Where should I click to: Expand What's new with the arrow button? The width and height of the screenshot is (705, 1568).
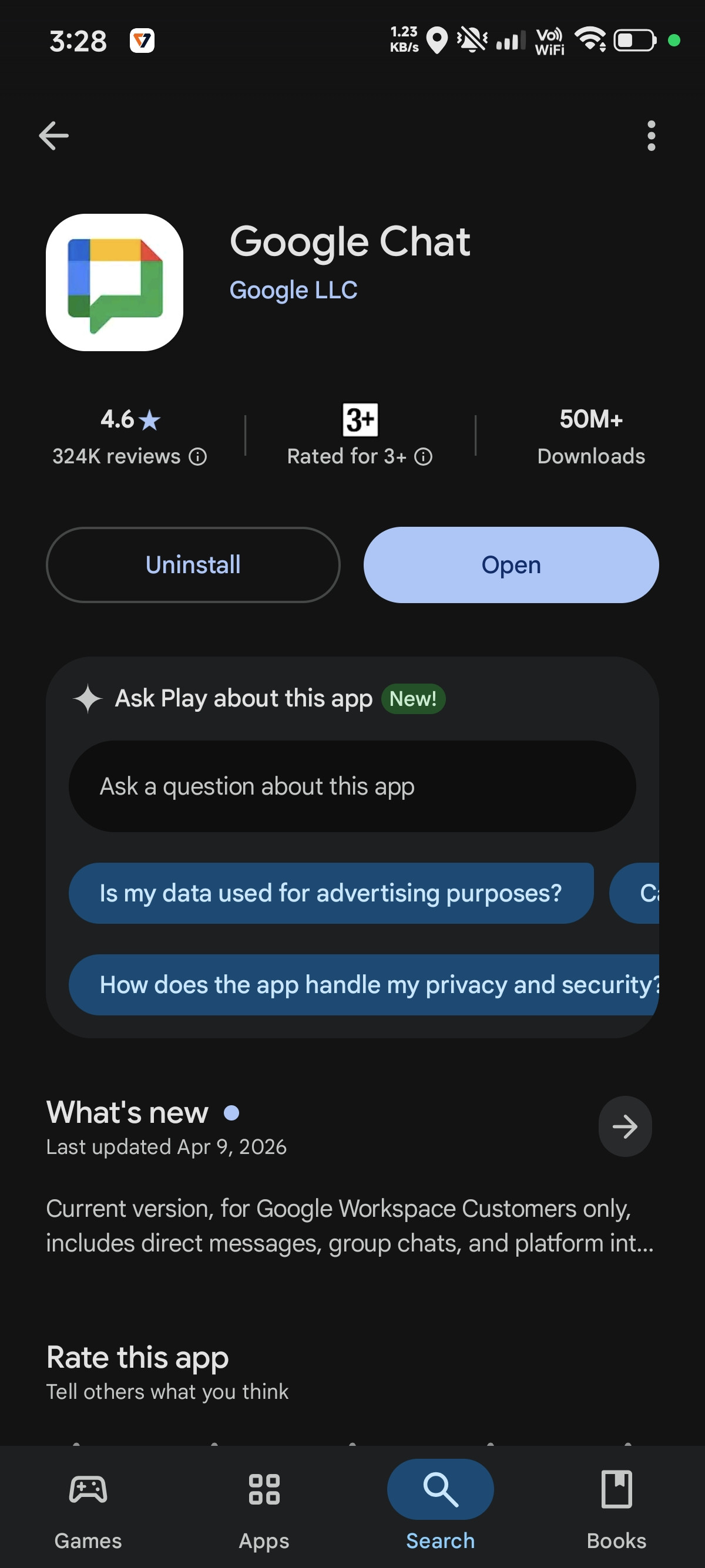click(x=625, y=1127)
